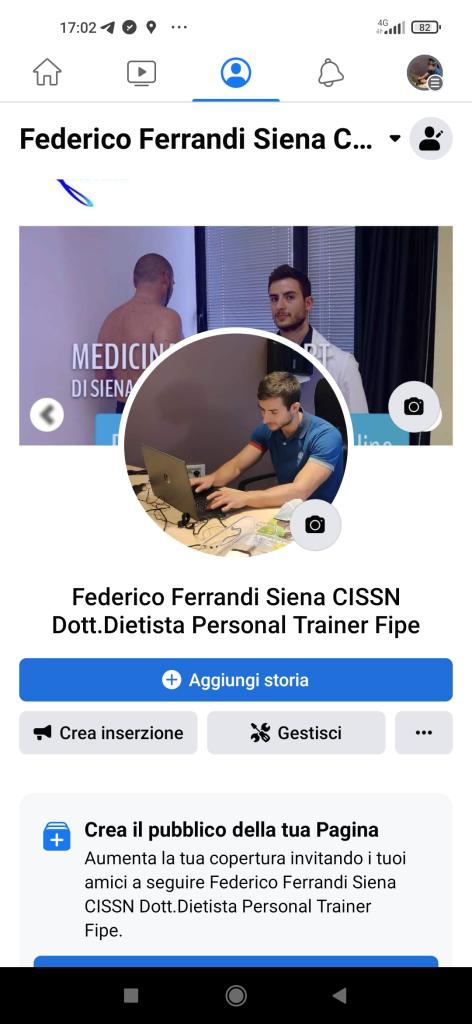This screenshot has width=472, height=1024.
Task: Open the menu via profile avatar tab
Action: pyautogui.click(x=425, y=72)
